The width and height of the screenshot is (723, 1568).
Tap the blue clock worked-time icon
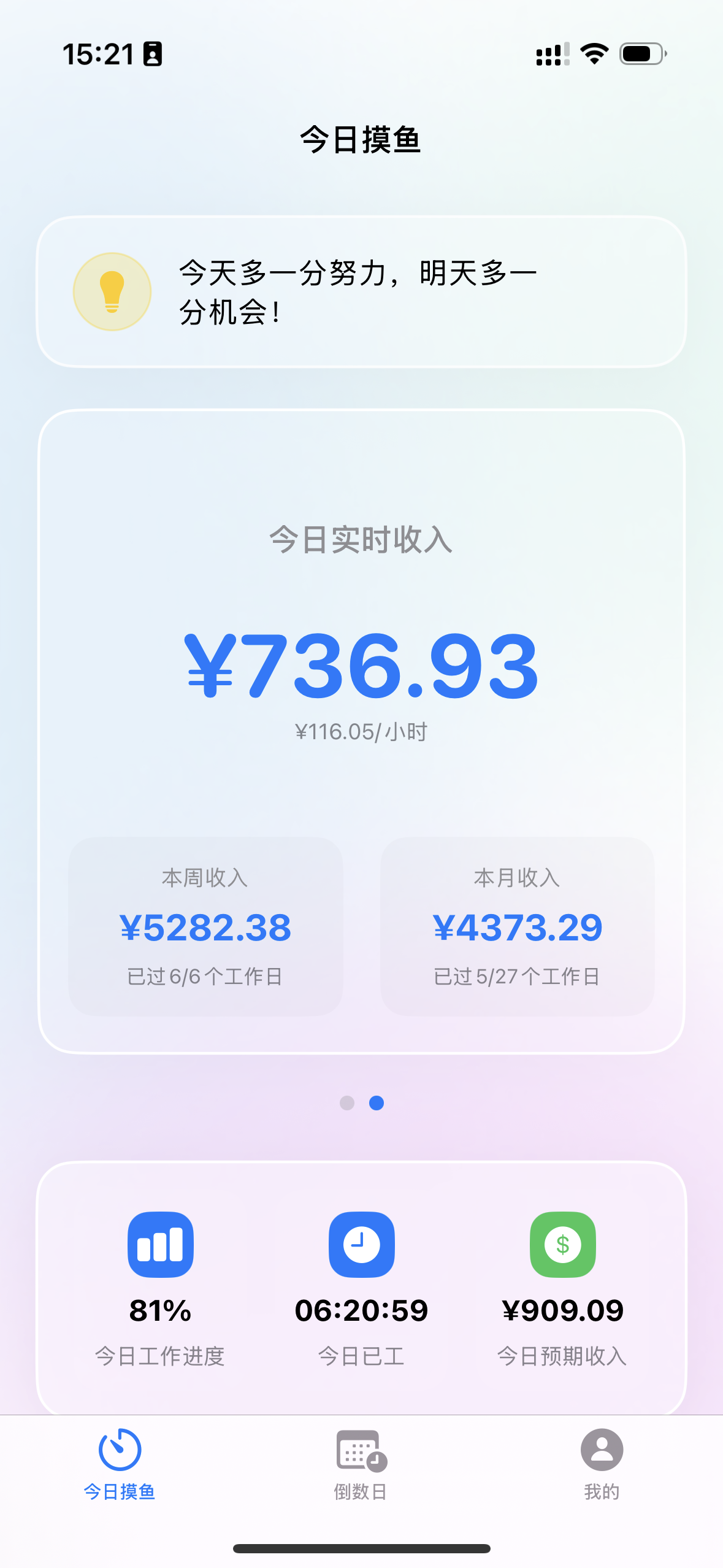[x=361, y=1244]
